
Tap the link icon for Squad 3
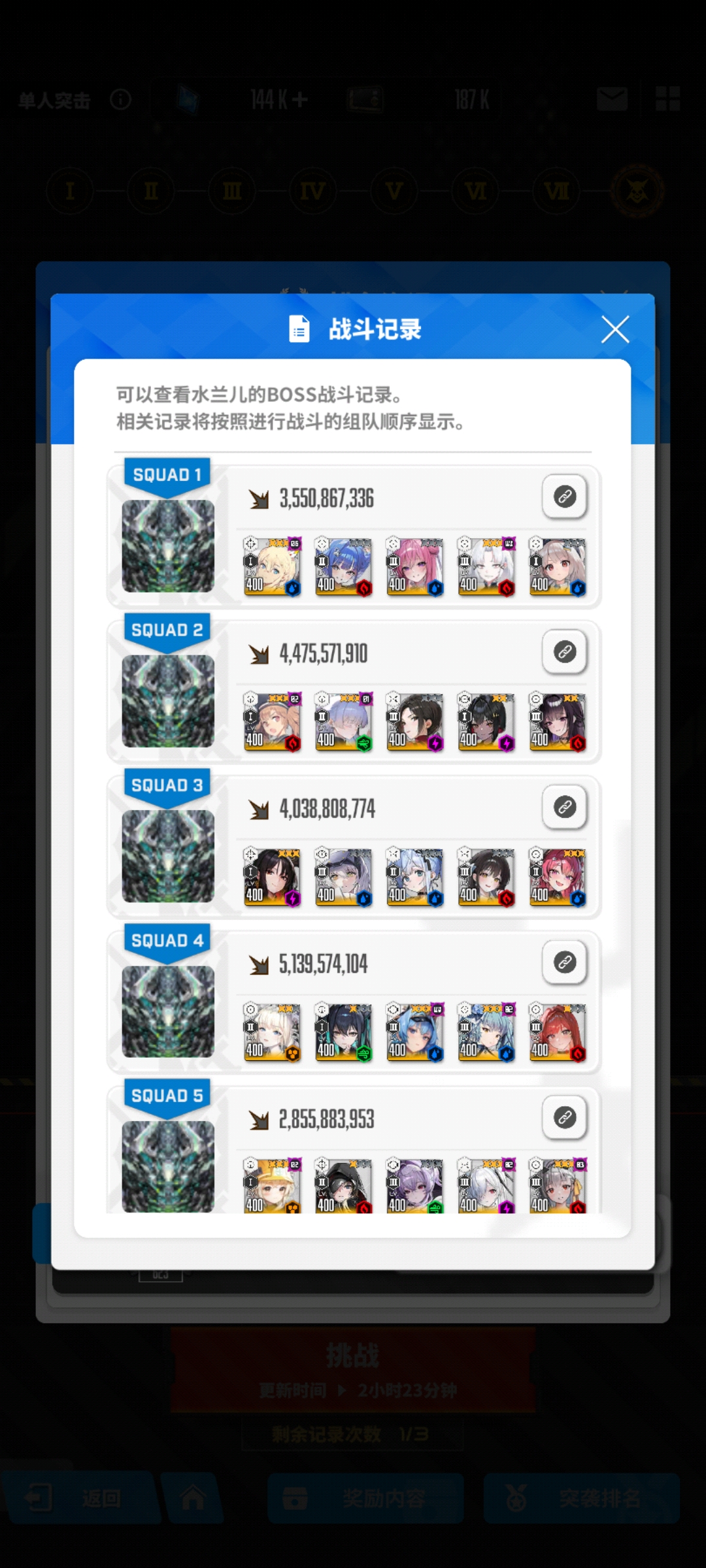tap(565, 808)
